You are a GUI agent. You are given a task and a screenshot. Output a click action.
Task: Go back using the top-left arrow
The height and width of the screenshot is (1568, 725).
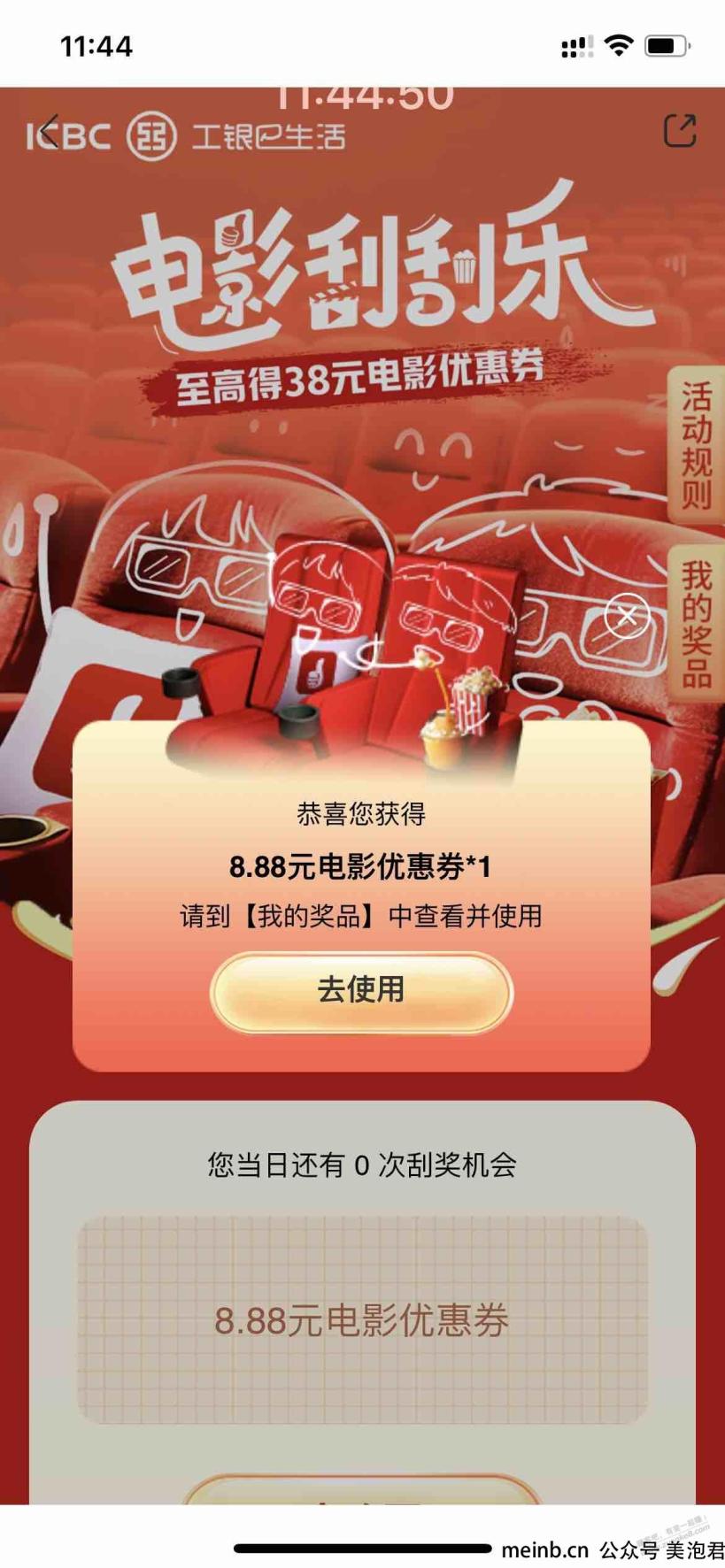49,133
